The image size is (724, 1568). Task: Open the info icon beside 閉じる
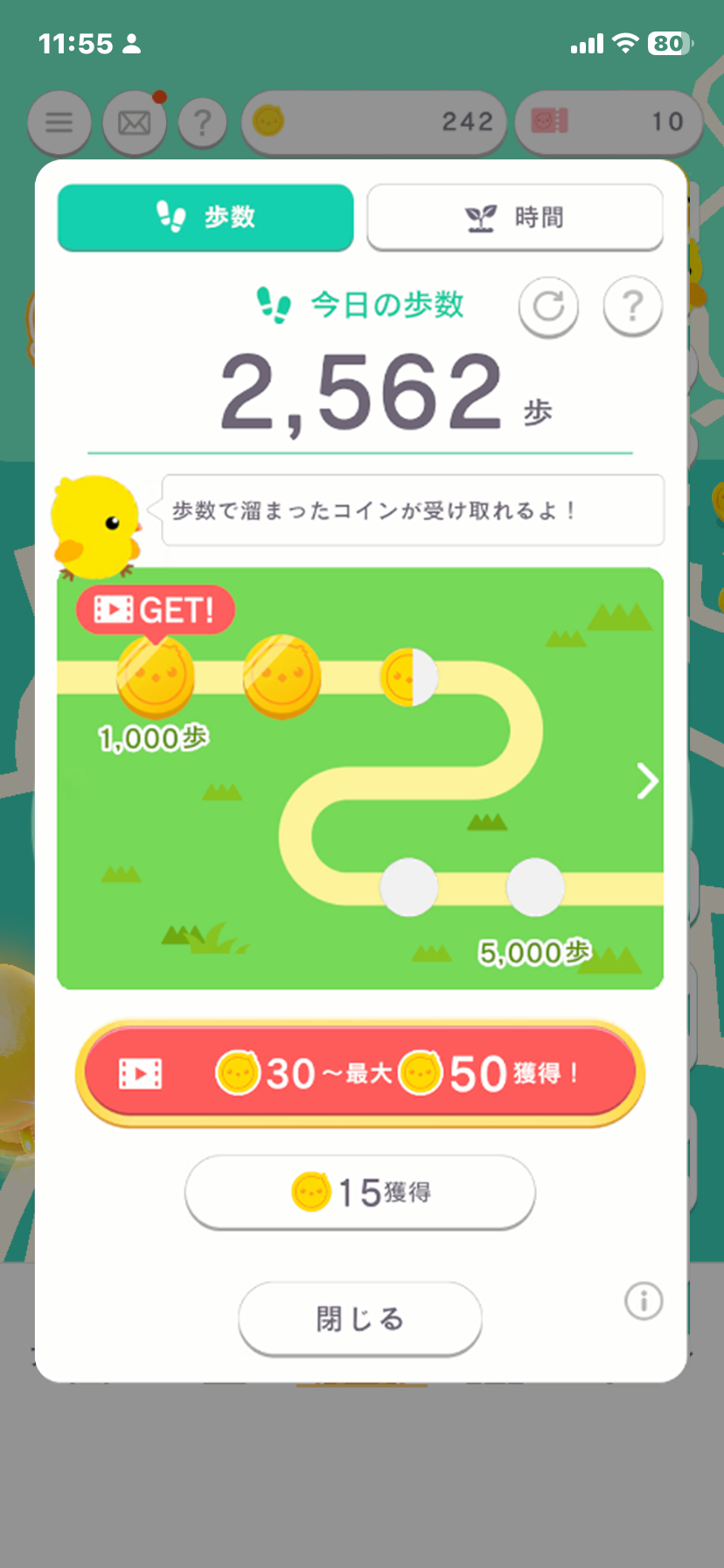644,1301
